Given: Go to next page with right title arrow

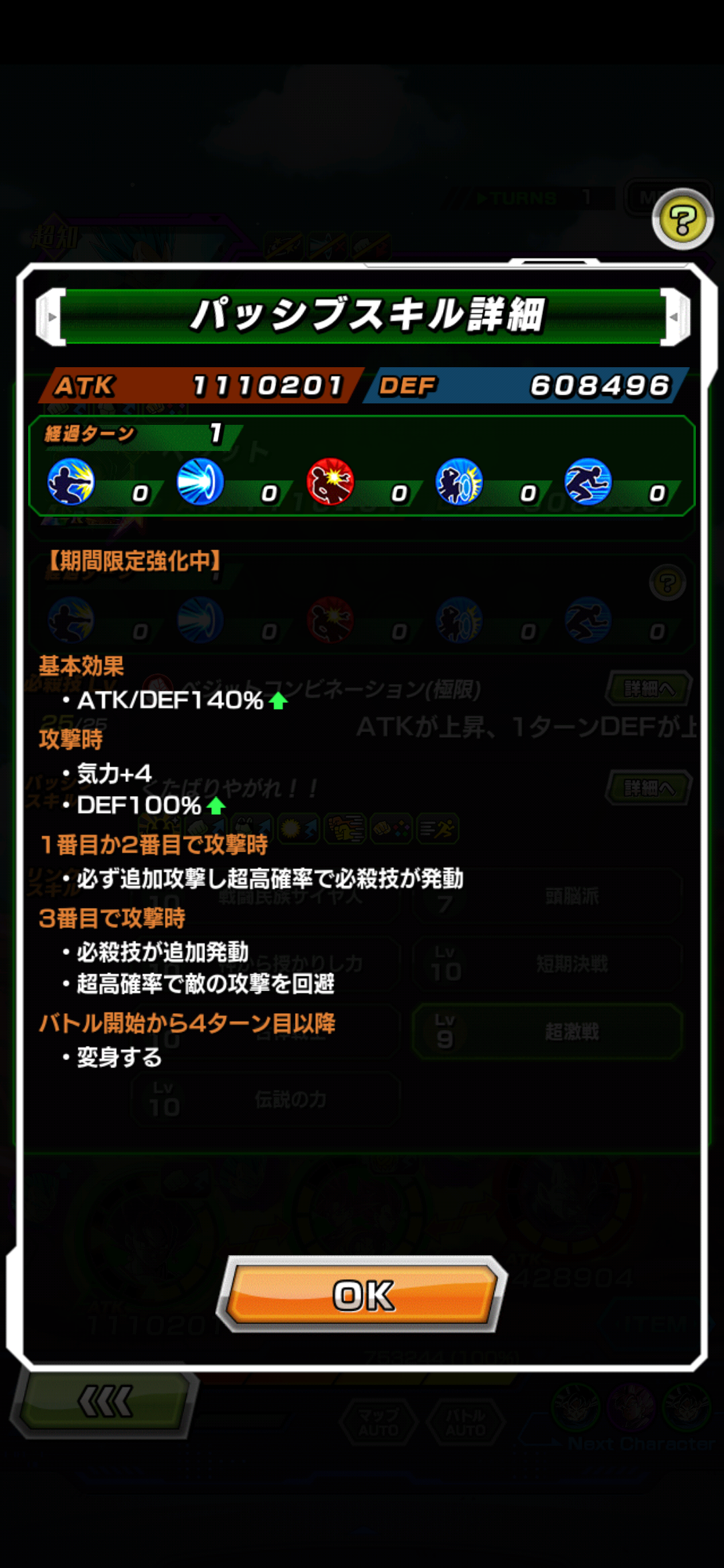Looking at the screenshot, I should coord(674,317).
